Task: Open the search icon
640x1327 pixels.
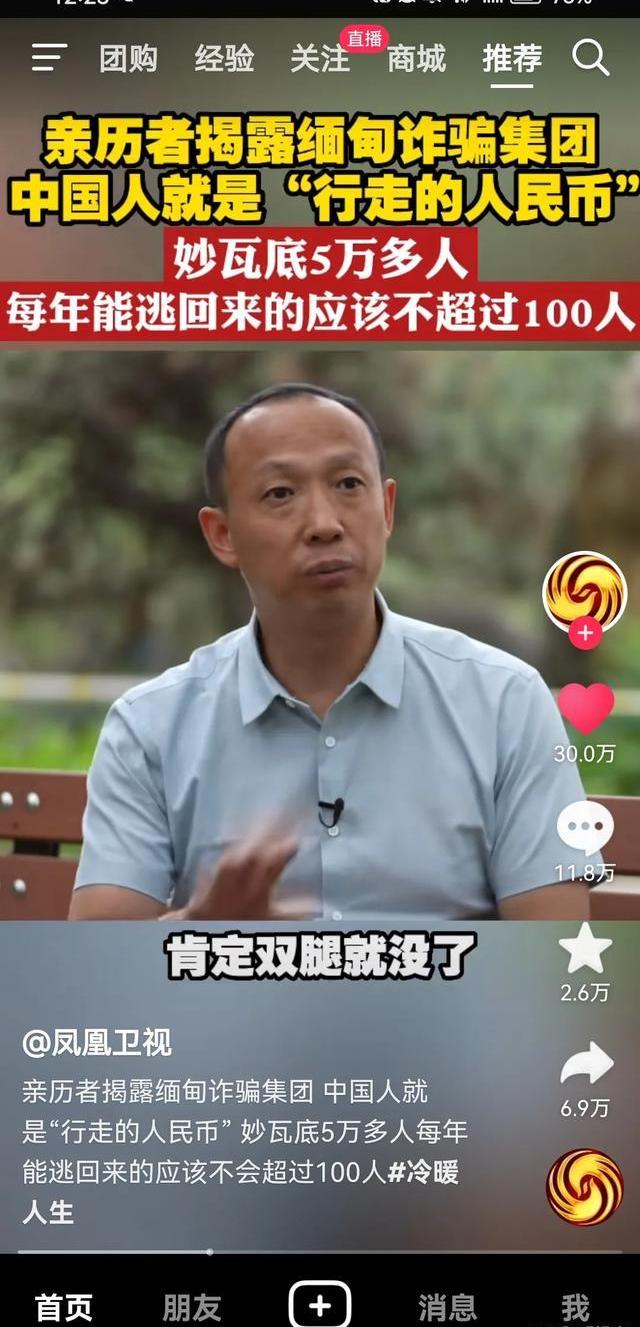Action: (590, 59)
